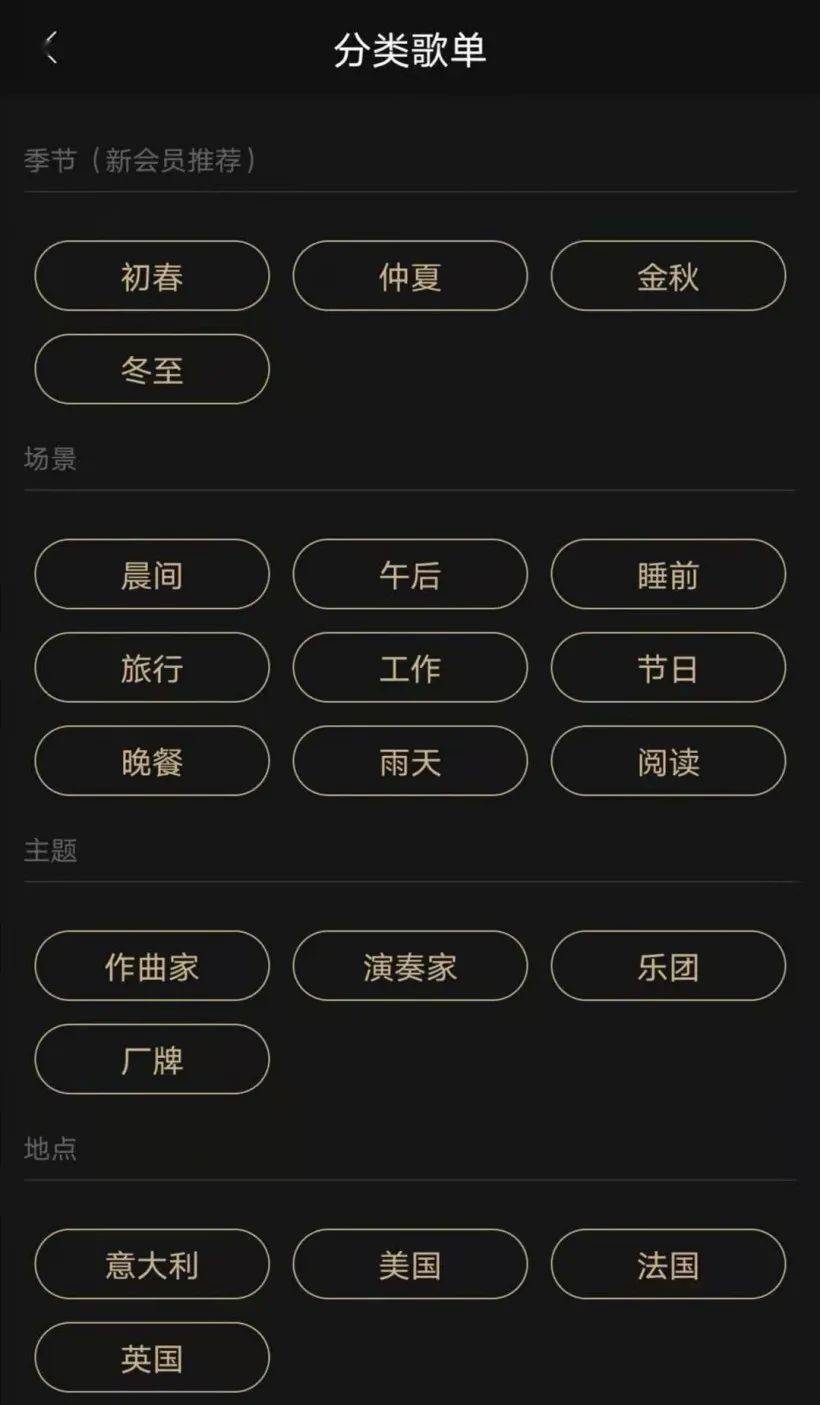820x1405 pixels.
Task: Browse by 作曲家
Action: [152, 966]
